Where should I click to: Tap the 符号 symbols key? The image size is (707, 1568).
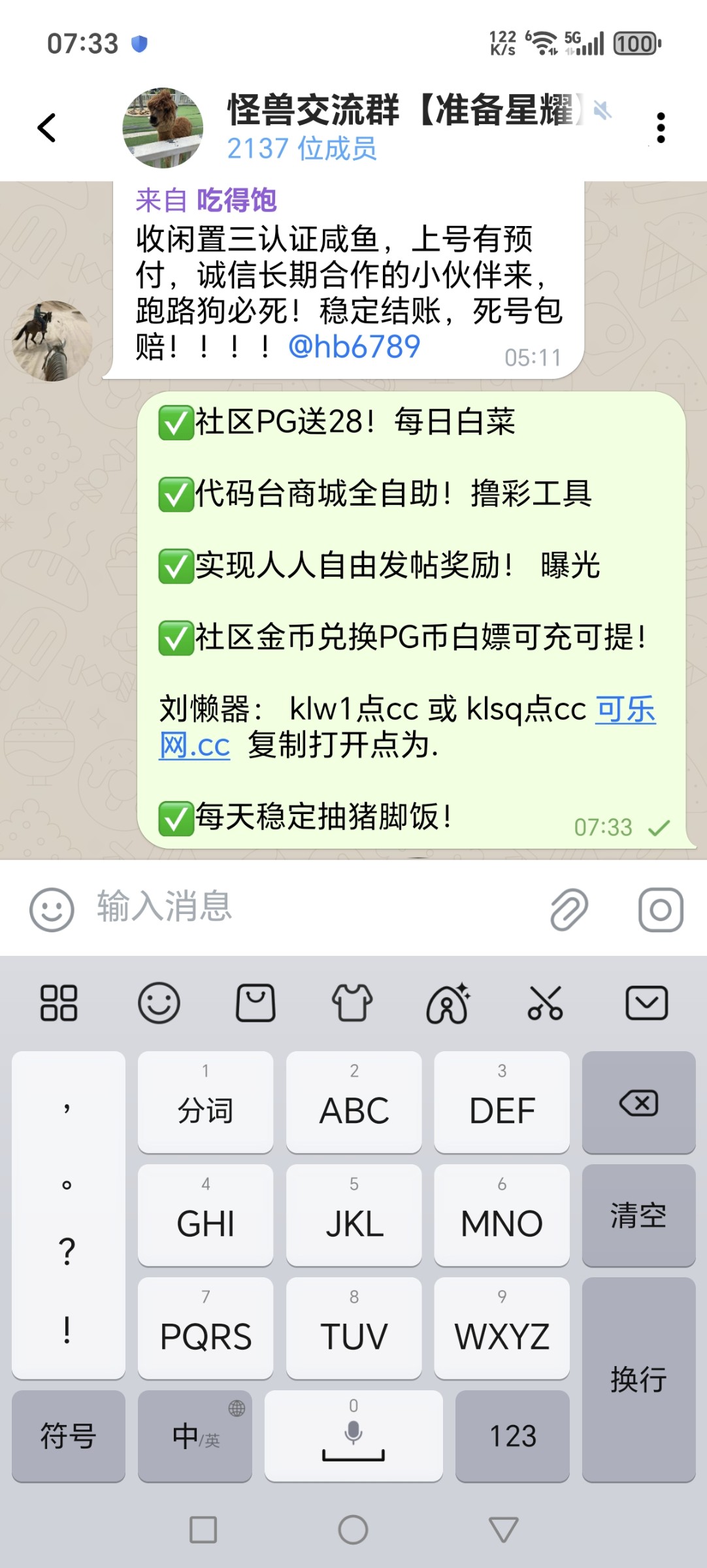pyautogui.click(x=68, y=1436)
